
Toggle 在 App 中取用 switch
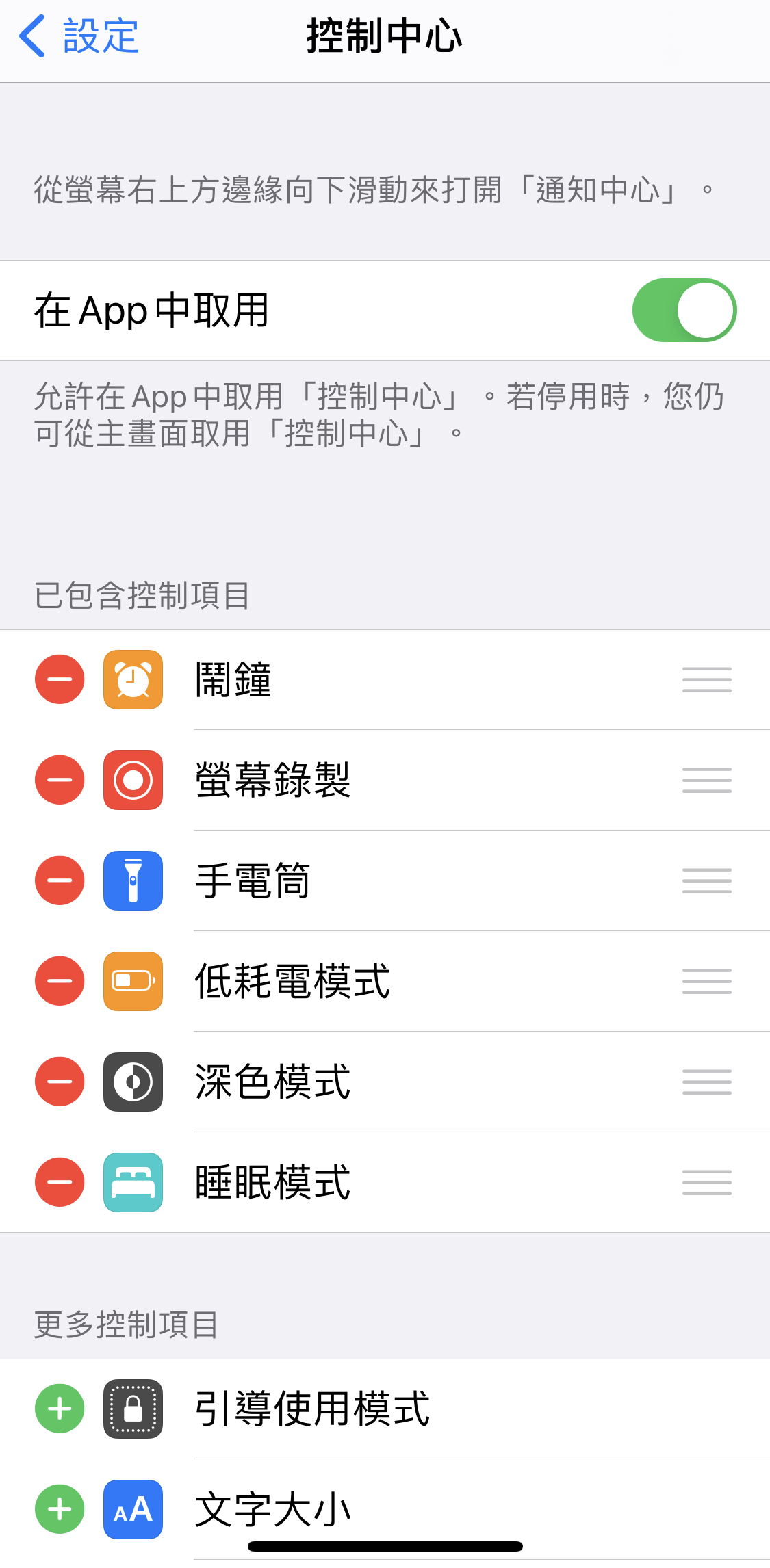(x=684, y=310)
